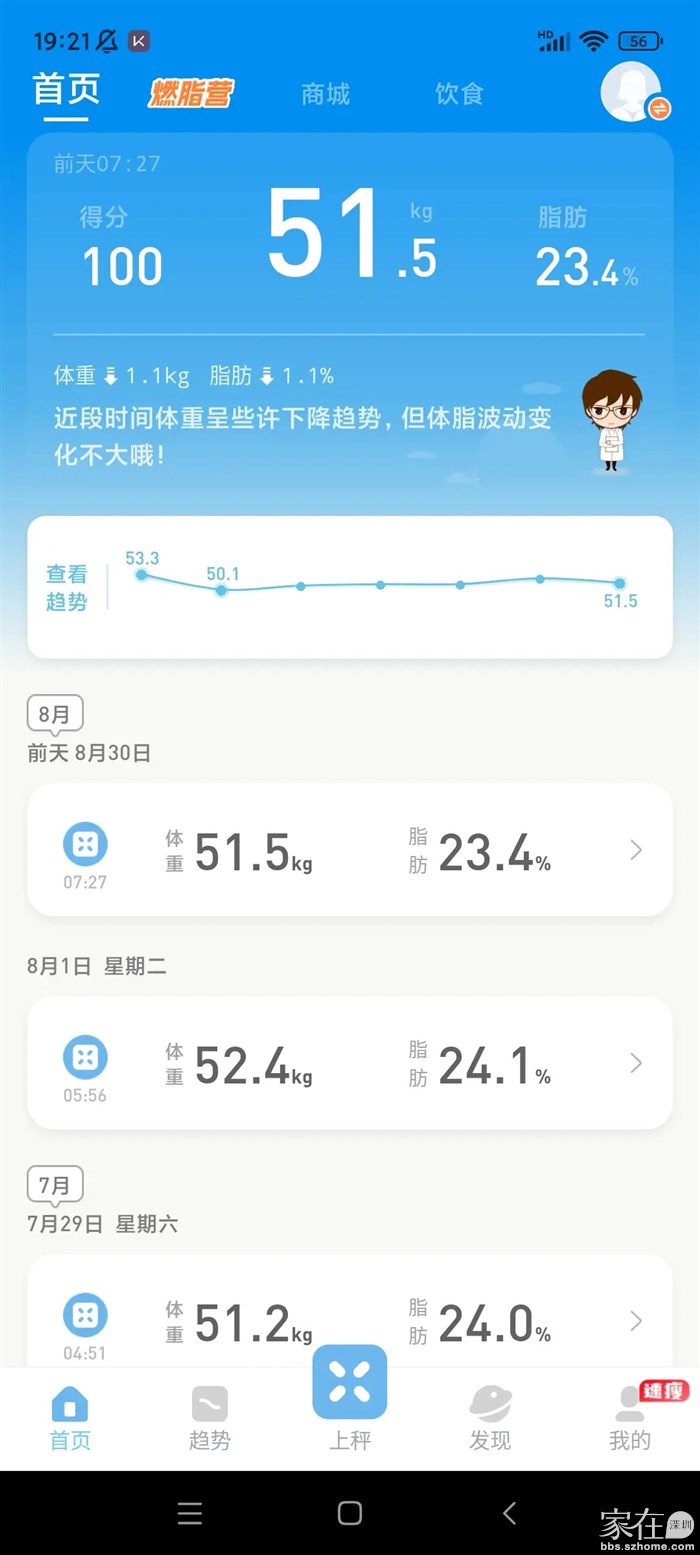
Task: Tap the 上秤 weigh-in button
Action: coord(349,1395)
